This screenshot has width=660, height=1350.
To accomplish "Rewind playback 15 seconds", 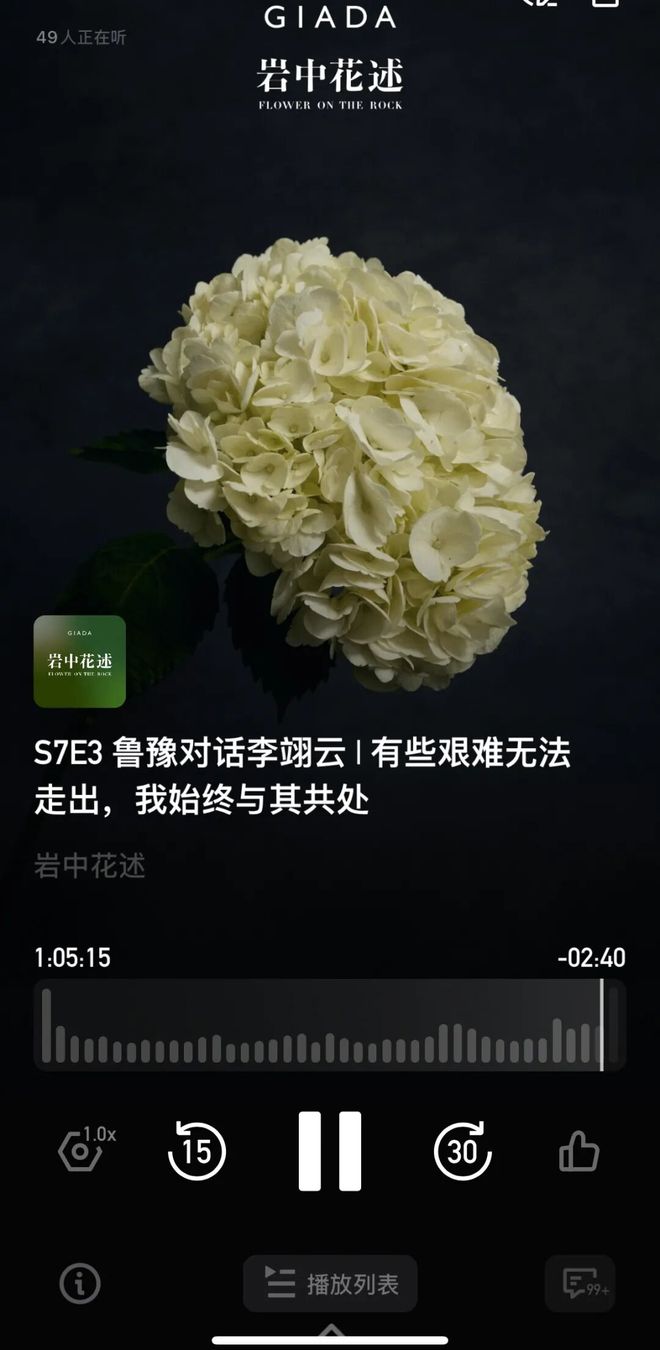I will click(x=197, y=1151).
